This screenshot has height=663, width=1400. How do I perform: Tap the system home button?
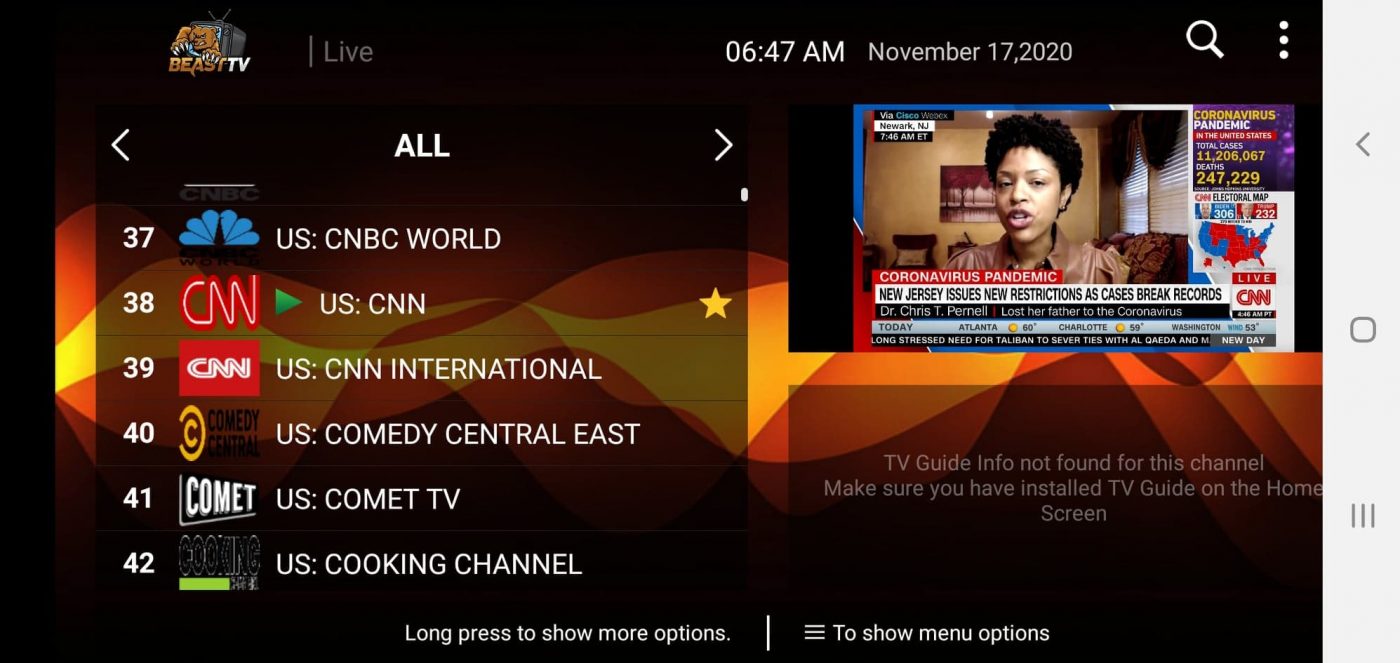coord(1362,330)
